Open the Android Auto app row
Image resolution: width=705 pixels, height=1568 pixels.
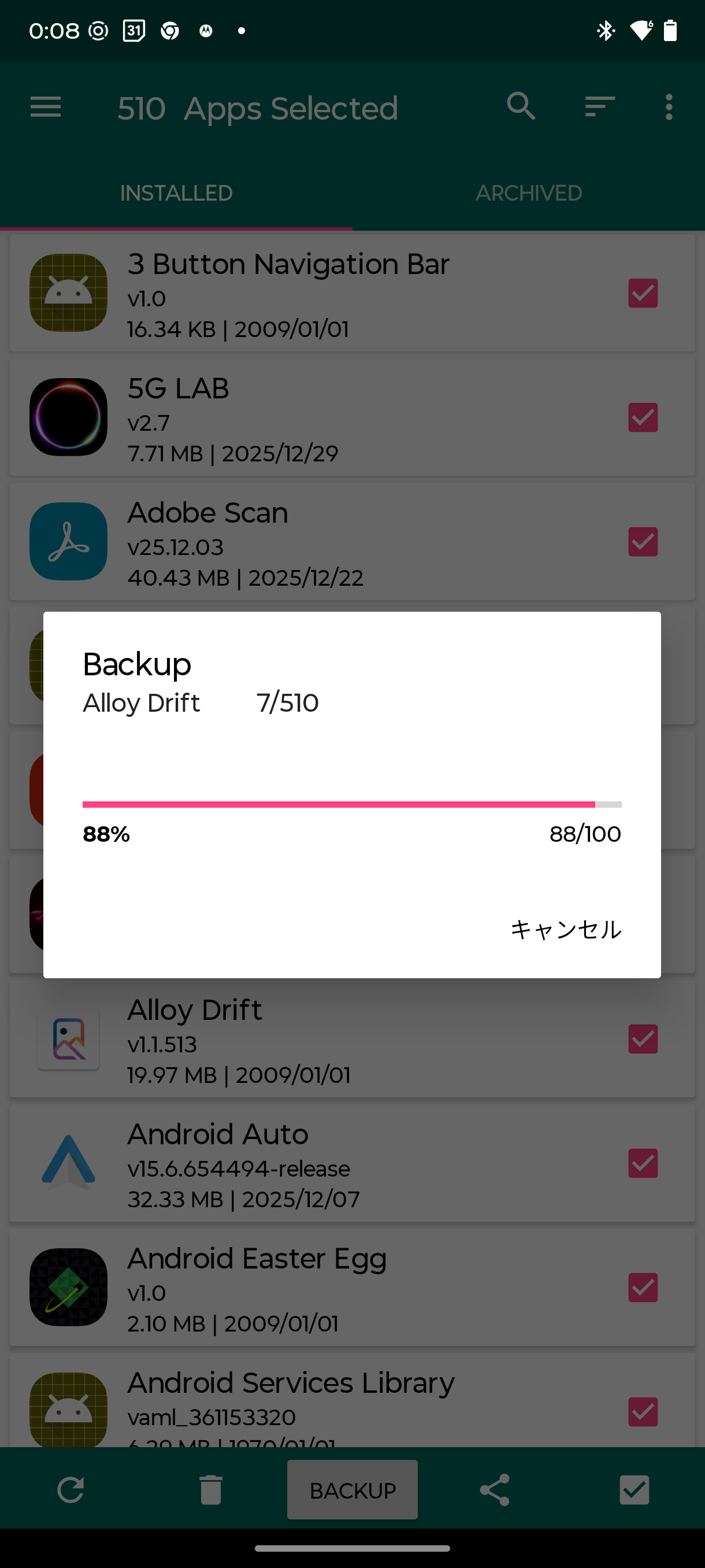(304, 1164)
